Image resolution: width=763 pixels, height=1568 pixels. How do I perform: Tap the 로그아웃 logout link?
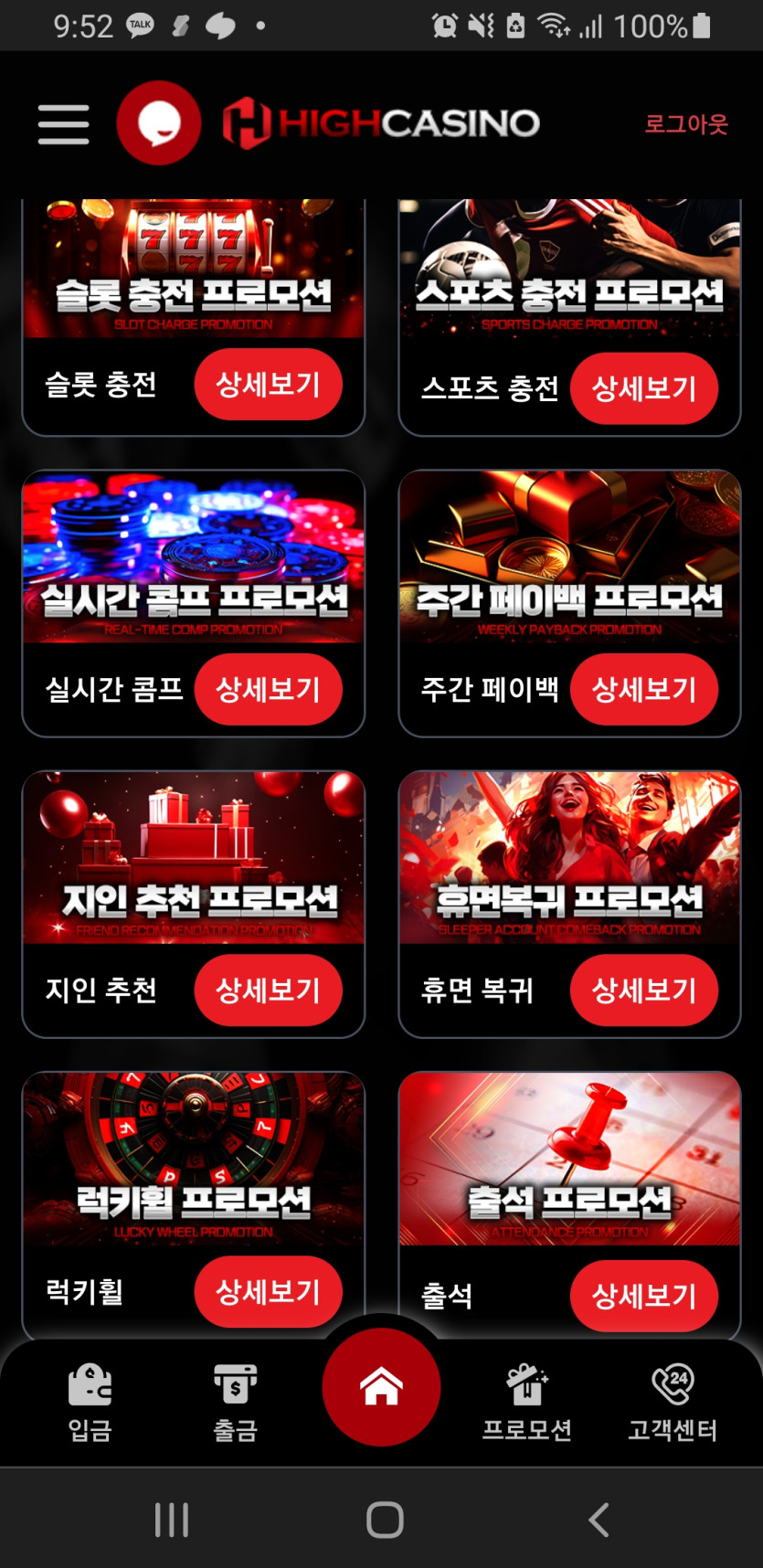point(686,124)
